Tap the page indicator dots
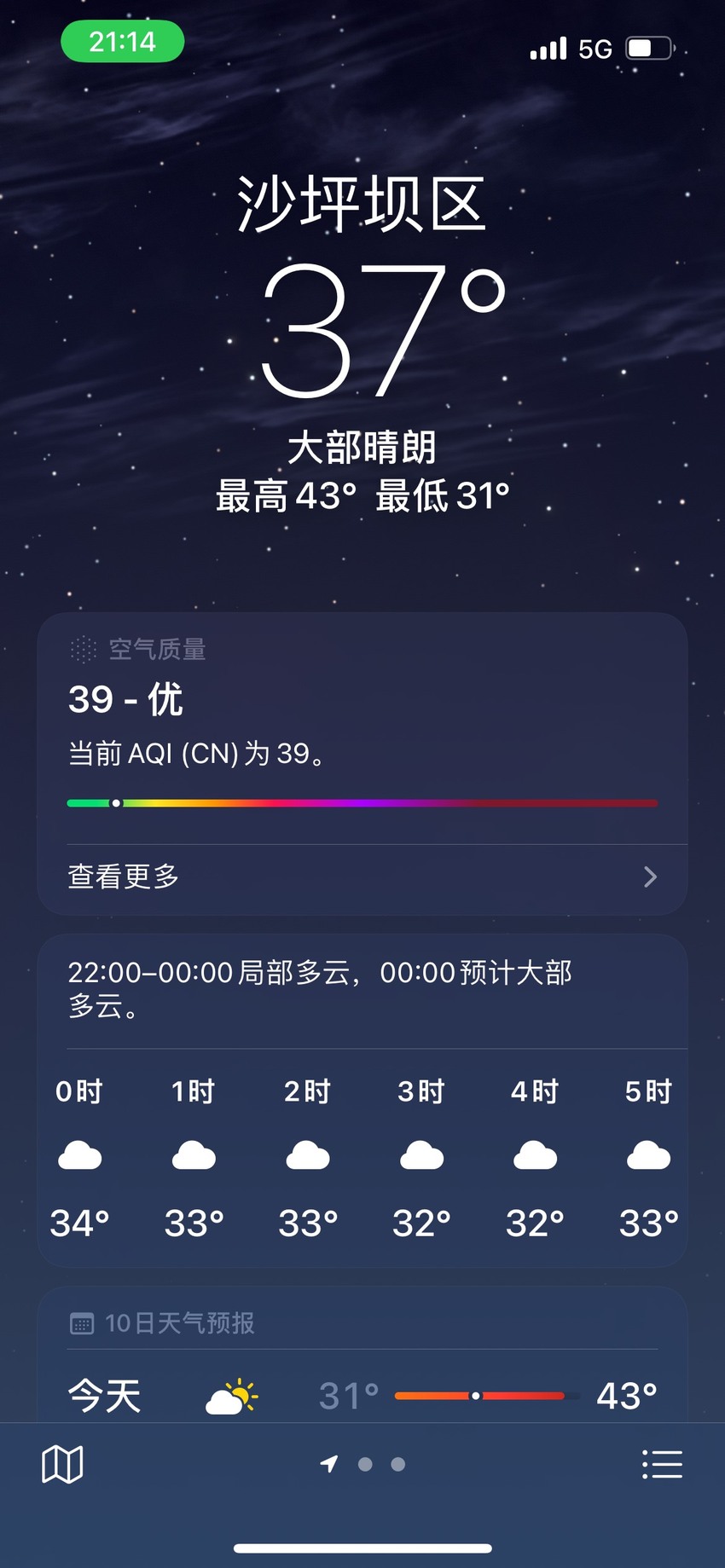Image resolution: width=725 pixels, height=1568 pixels. (x=363, y=1465)
